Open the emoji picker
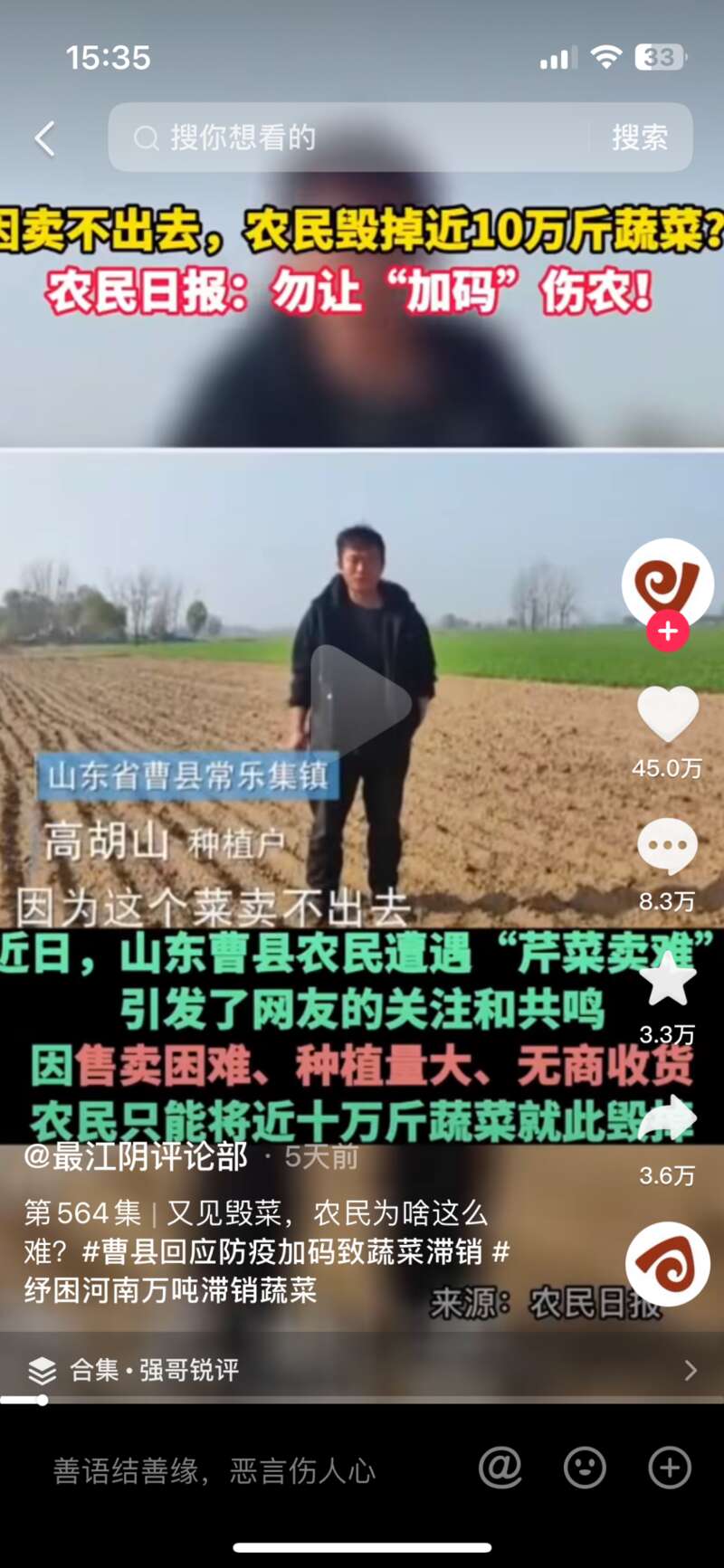Viewport: 724px width, 1568px height. tap(585, 1468)
